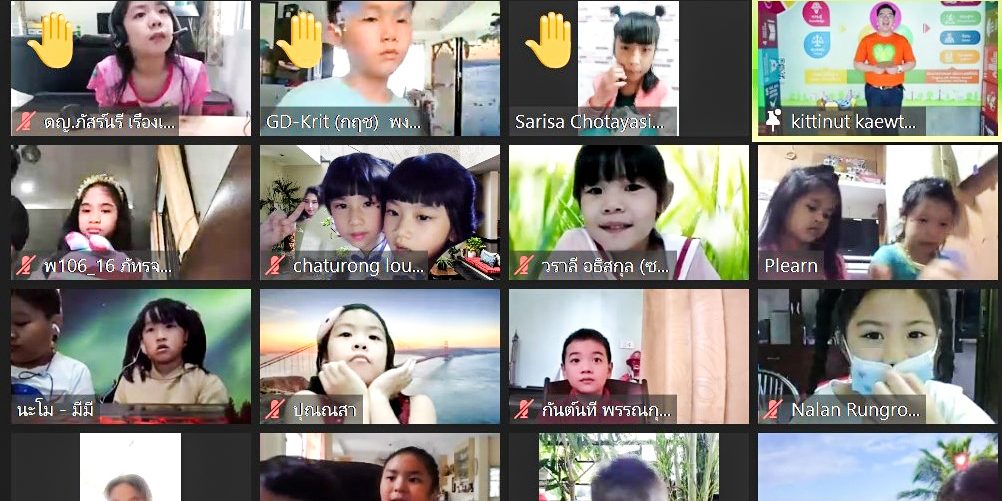This screenshot has width=1002, height=501.
Task: Tap the ดญ.ภัสร์นรี video tile
Action: pos(131,68)
